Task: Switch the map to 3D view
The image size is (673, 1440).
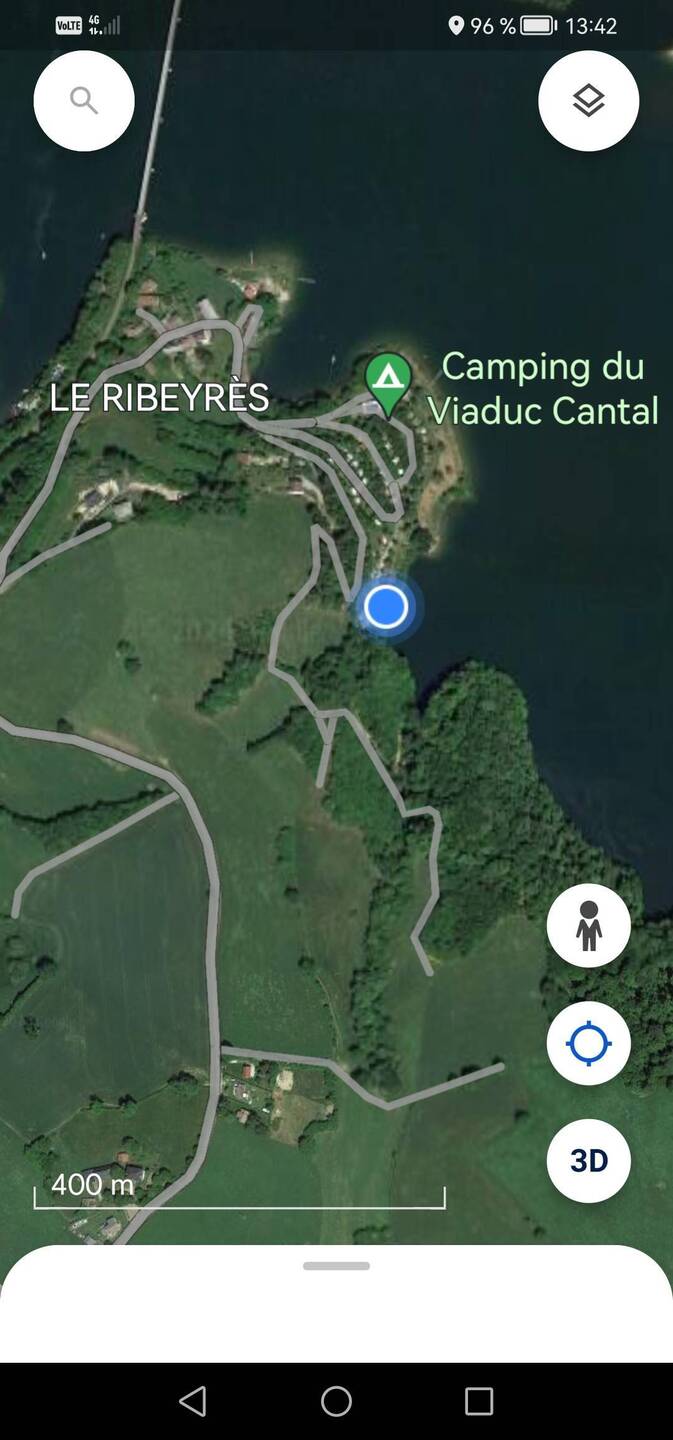Action: pyautogui.click(x=588, y=1160)
